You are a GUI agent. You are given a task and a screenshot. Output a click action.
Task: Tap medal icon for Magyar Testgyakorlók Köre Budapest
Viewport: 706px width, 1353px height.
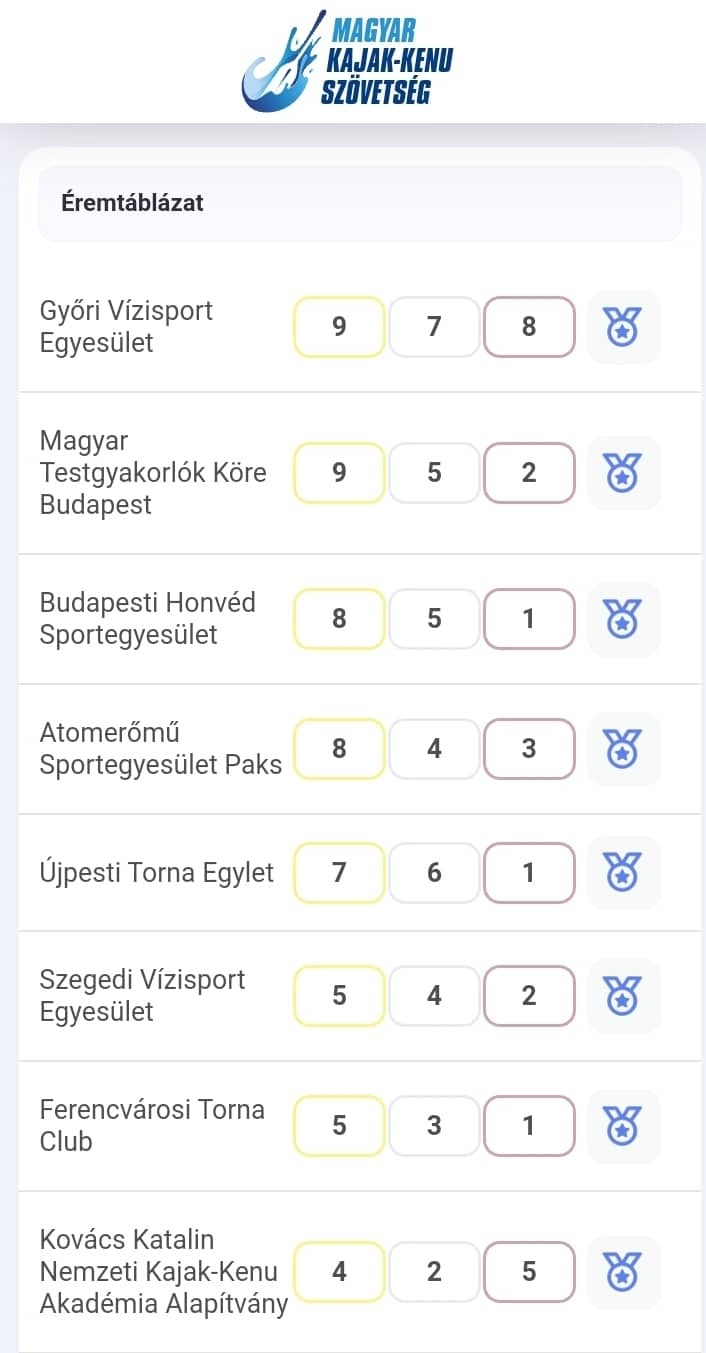pos(624,473)
